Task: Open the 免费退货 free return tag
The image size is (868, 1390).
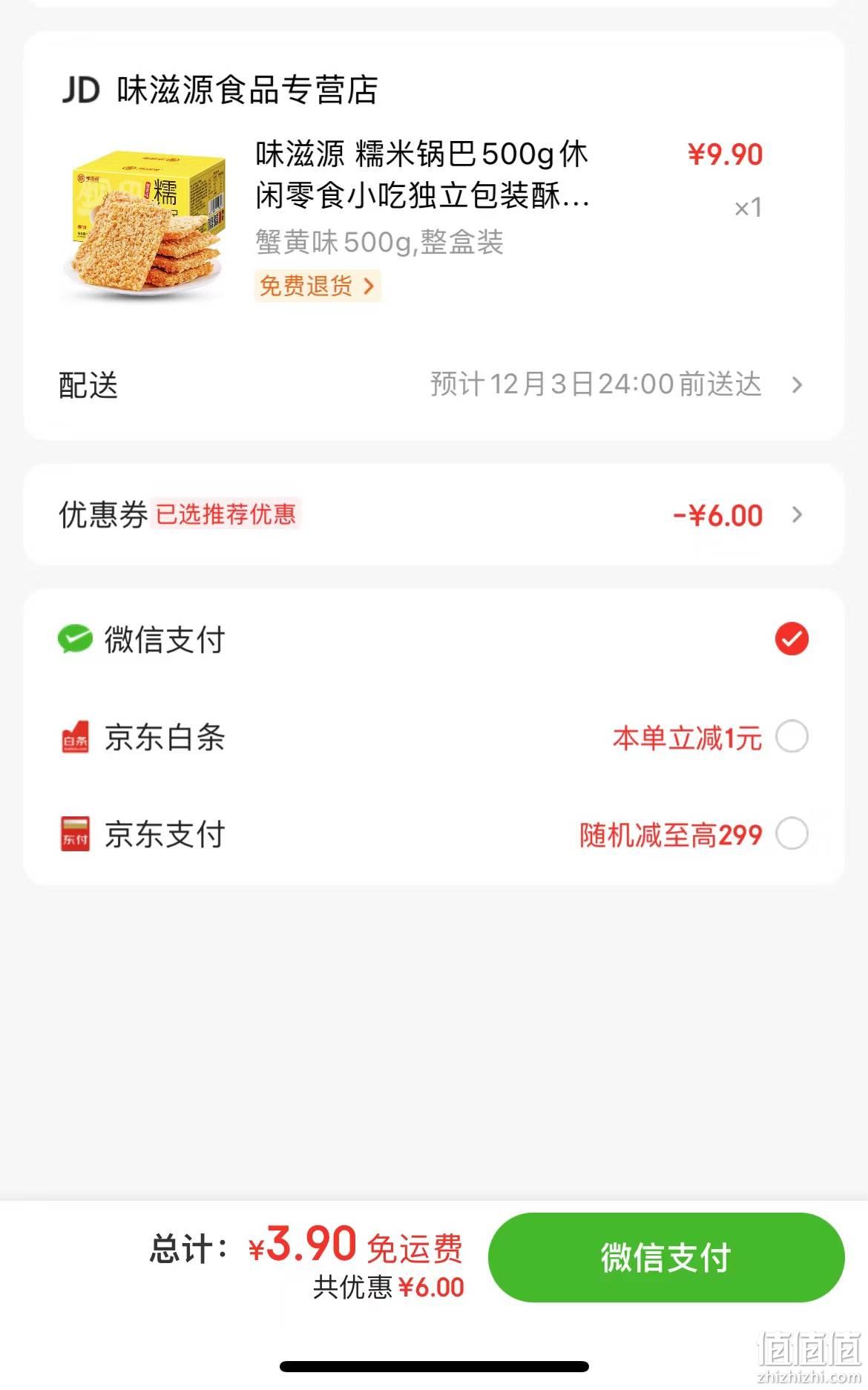Action: pyautogui.click(x=318, y=286)
